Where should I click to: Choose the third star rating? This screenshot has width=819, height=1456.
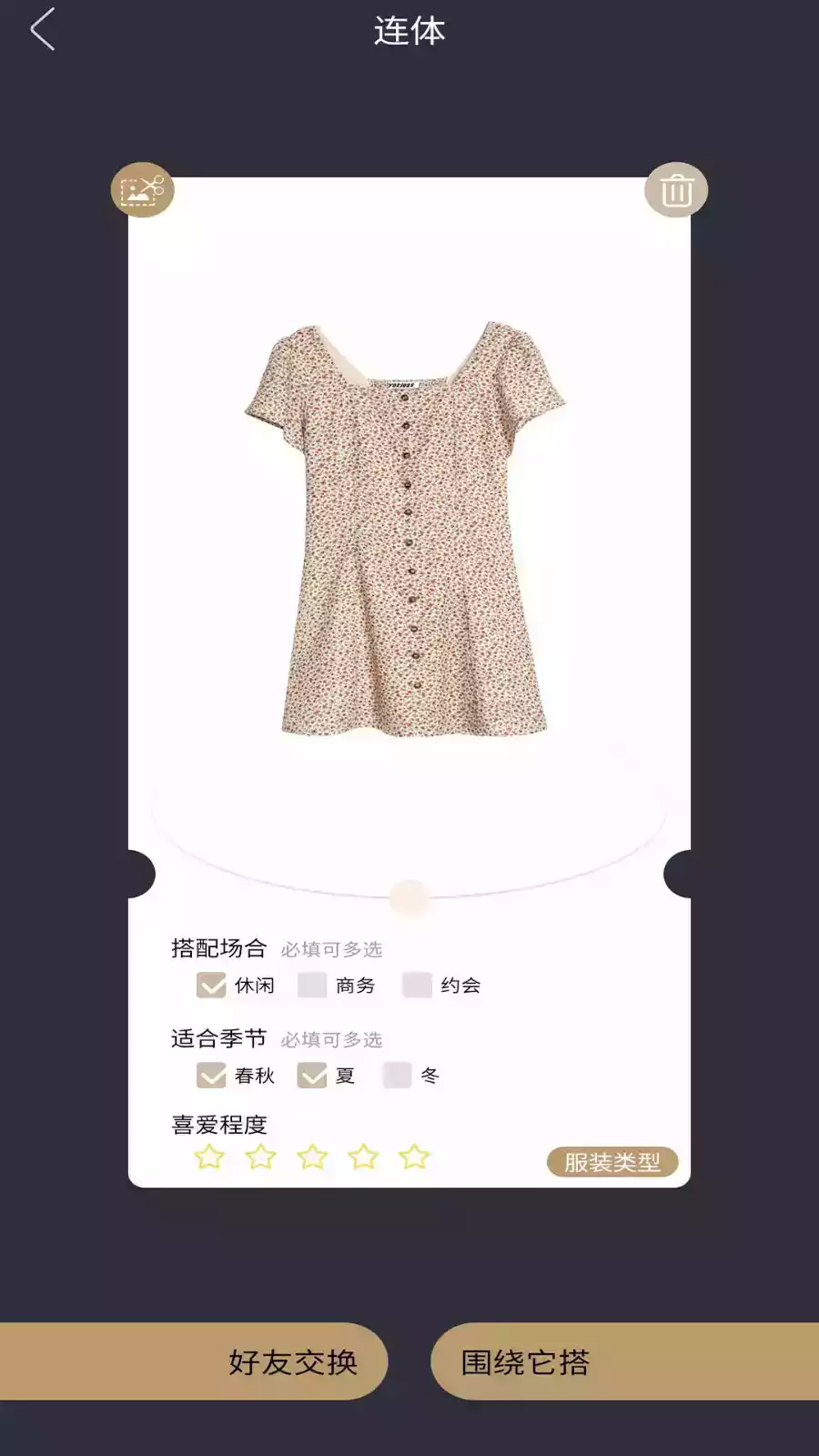312,1157
